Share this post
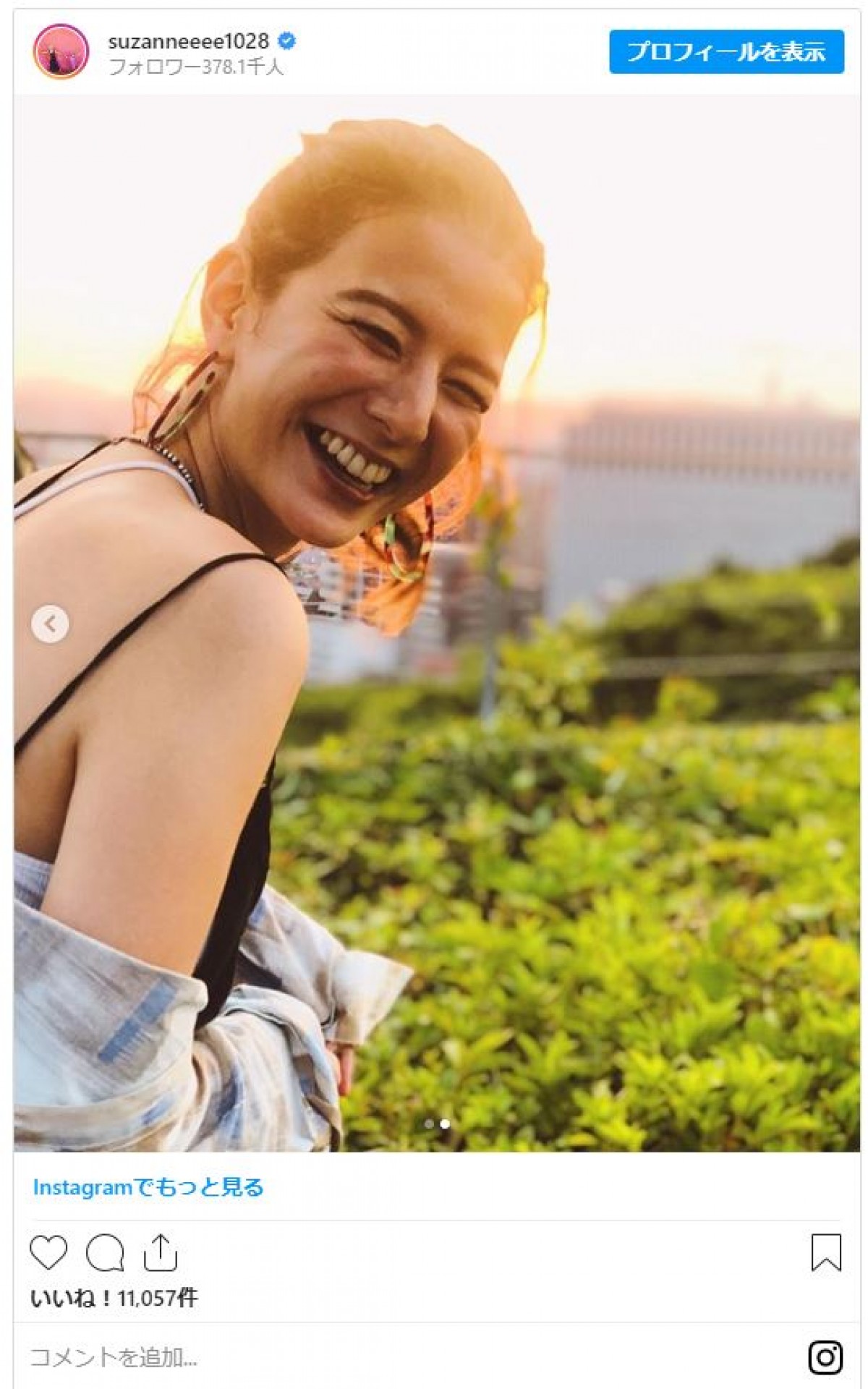Viewport: 868px width, 1389px height. click(x=160, y=1253)
